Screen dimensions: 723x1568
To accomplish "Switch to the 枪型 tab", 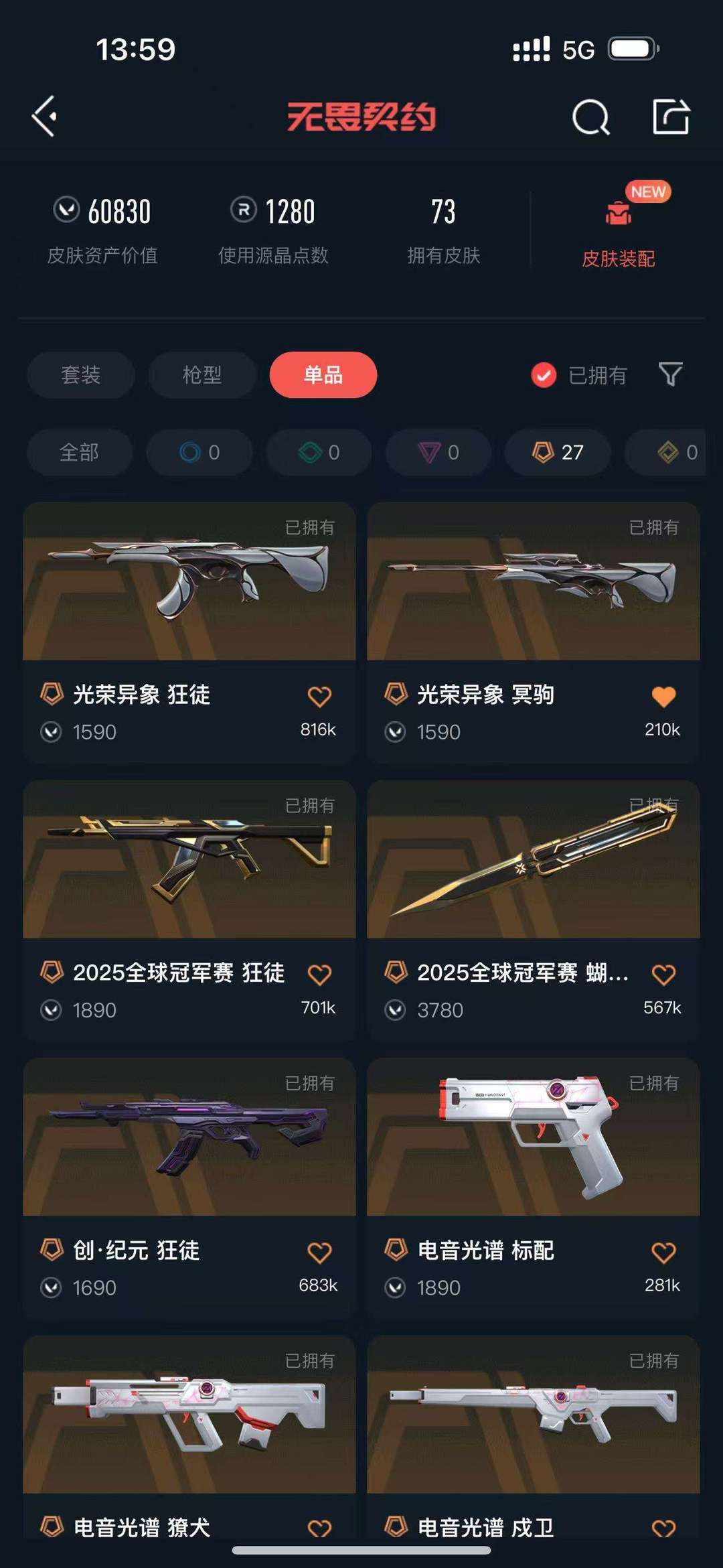I will [x=202, y=374].
